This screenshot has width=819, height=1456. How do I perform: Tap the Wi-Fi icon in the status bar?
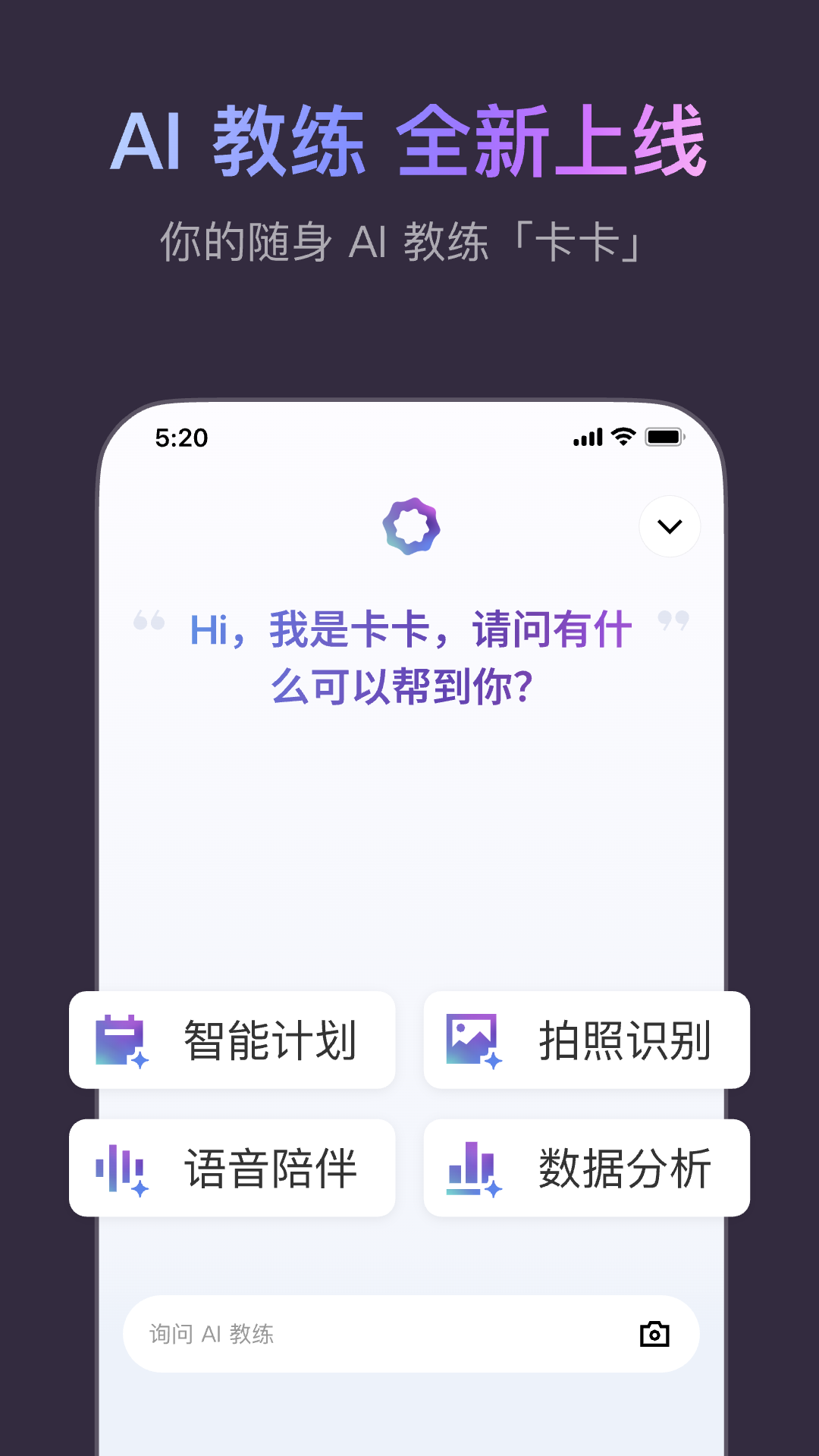tap(622, 438)
